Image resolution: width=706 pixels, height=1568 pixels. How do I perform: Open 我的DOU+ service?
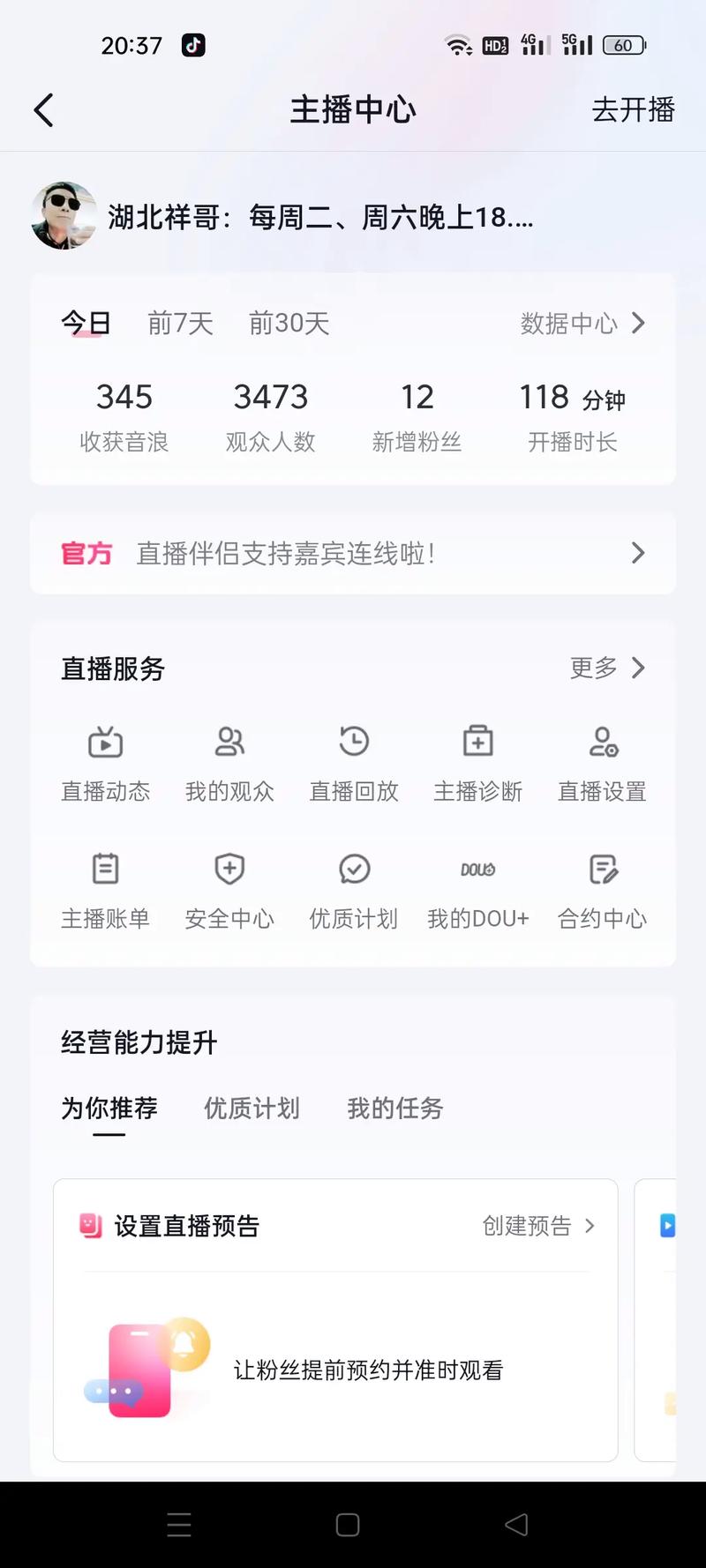pos(477,891)
